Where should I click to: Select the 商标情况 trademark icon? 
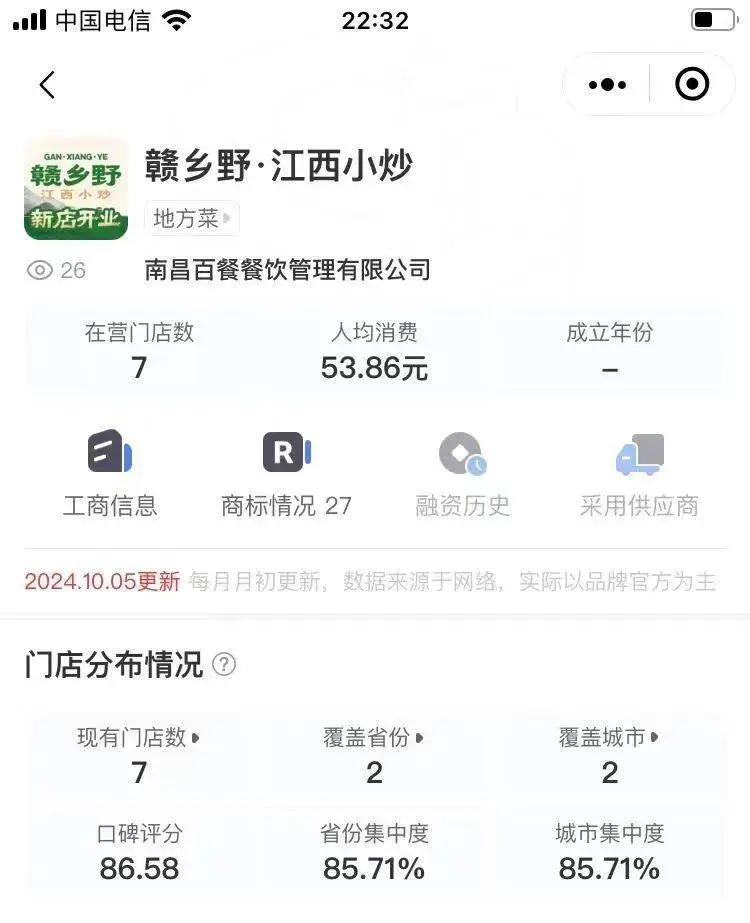[286, 453]
